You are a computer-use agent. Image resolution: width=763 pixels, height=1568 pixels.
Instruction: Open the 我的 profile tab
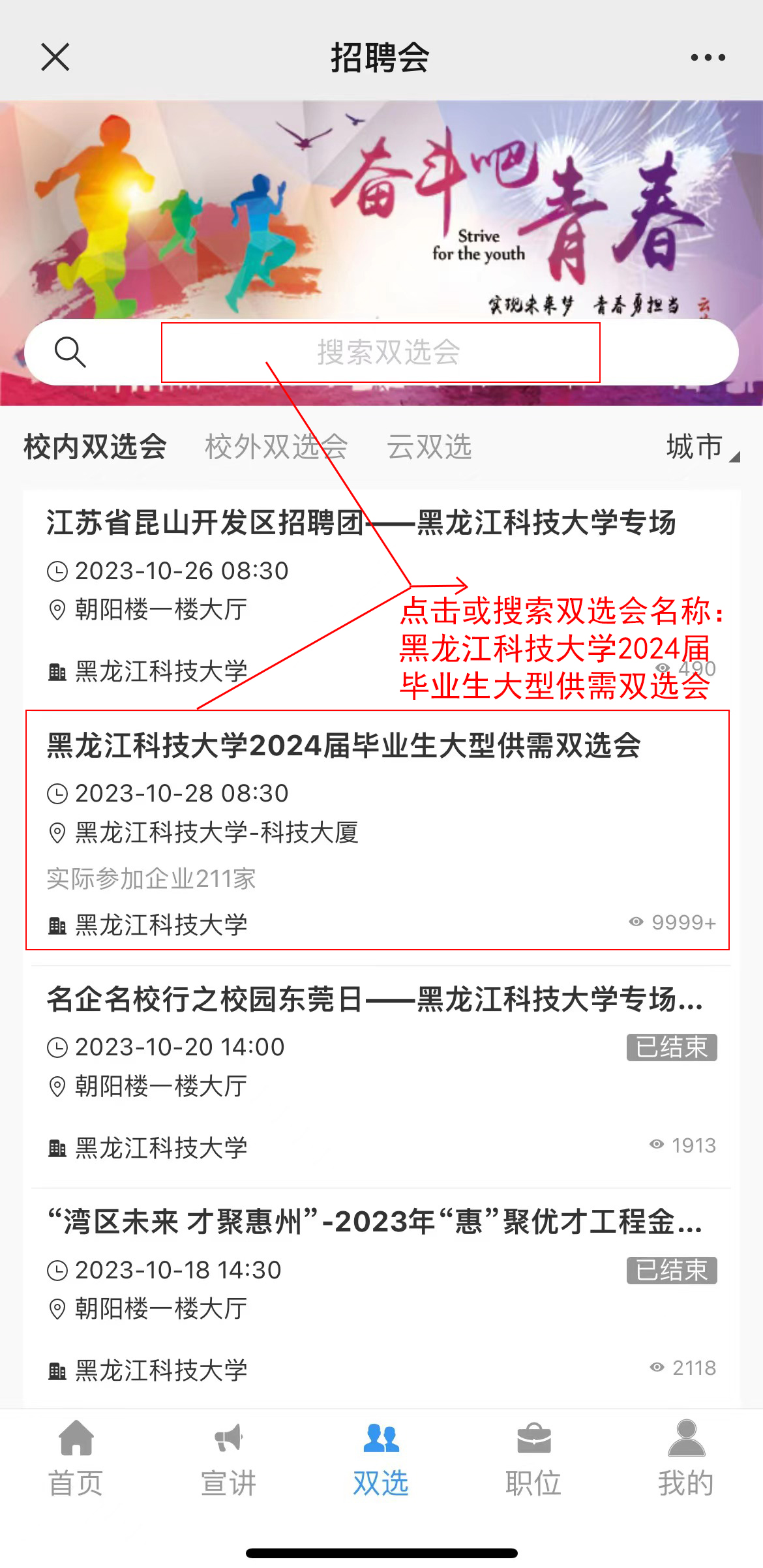click(686, 1458)
